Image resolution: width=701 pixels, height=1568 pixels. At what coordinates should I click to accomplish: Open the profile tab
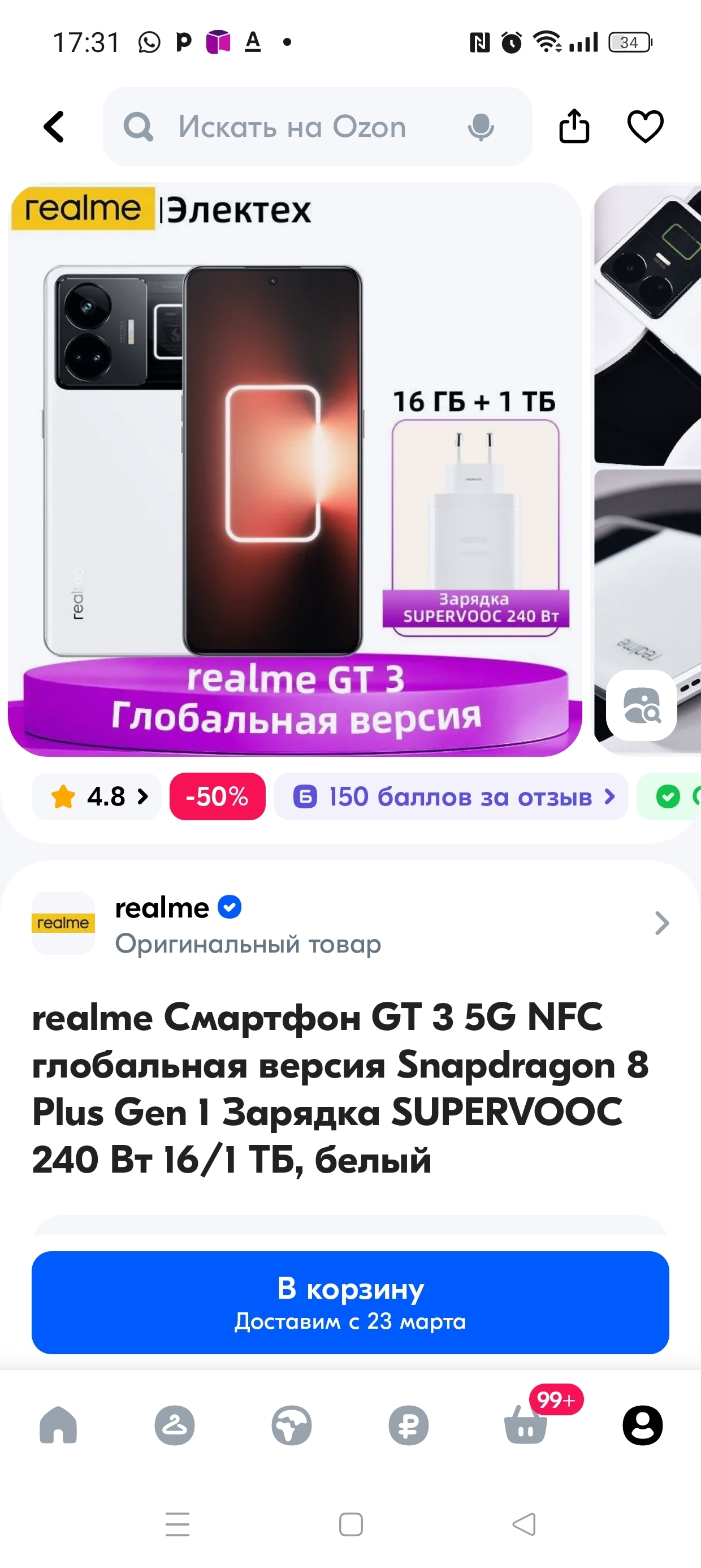(x=643, y=1425)
